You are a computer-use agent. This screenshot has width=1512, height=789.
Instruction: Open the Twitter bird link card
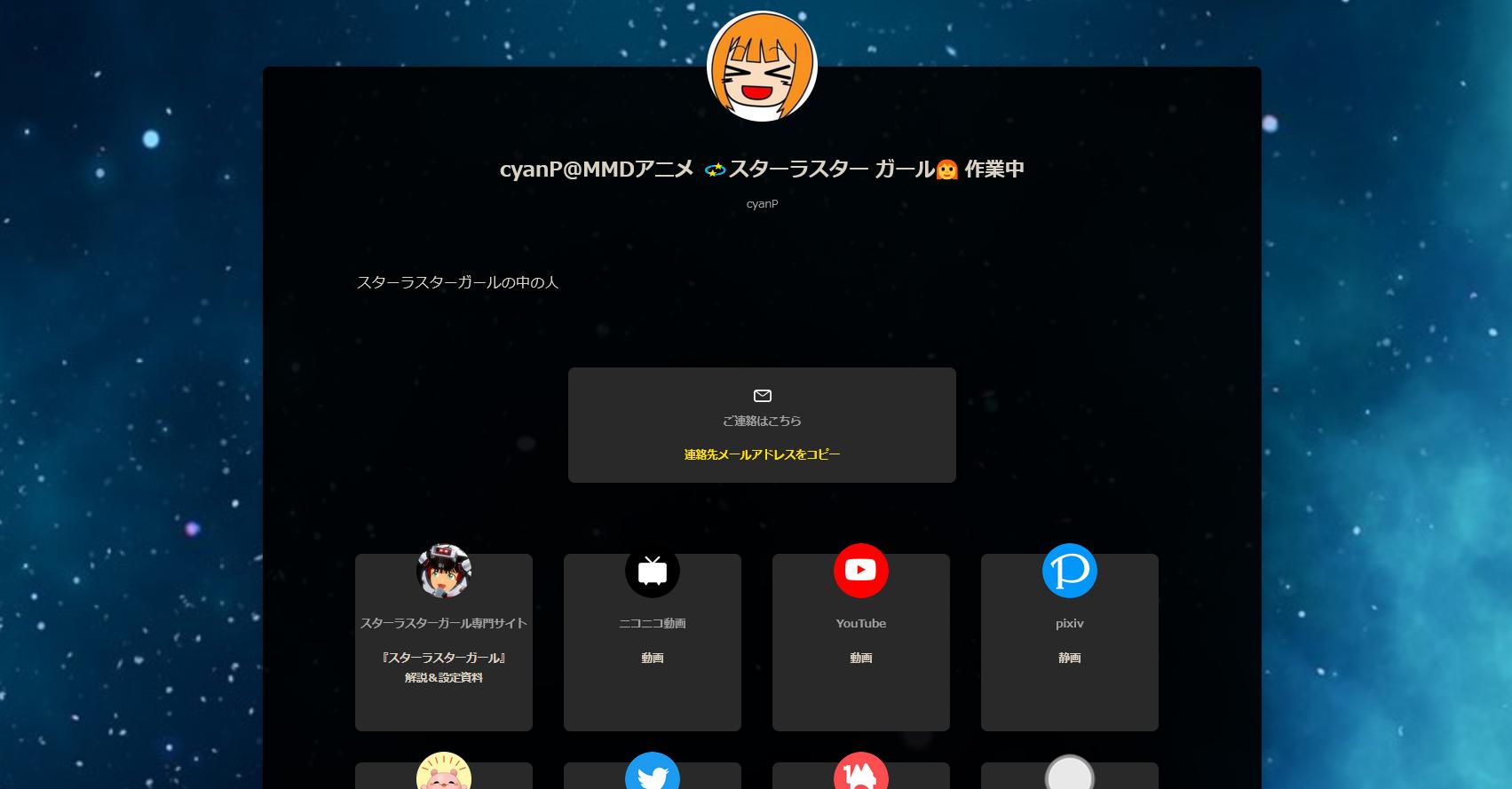653,774
